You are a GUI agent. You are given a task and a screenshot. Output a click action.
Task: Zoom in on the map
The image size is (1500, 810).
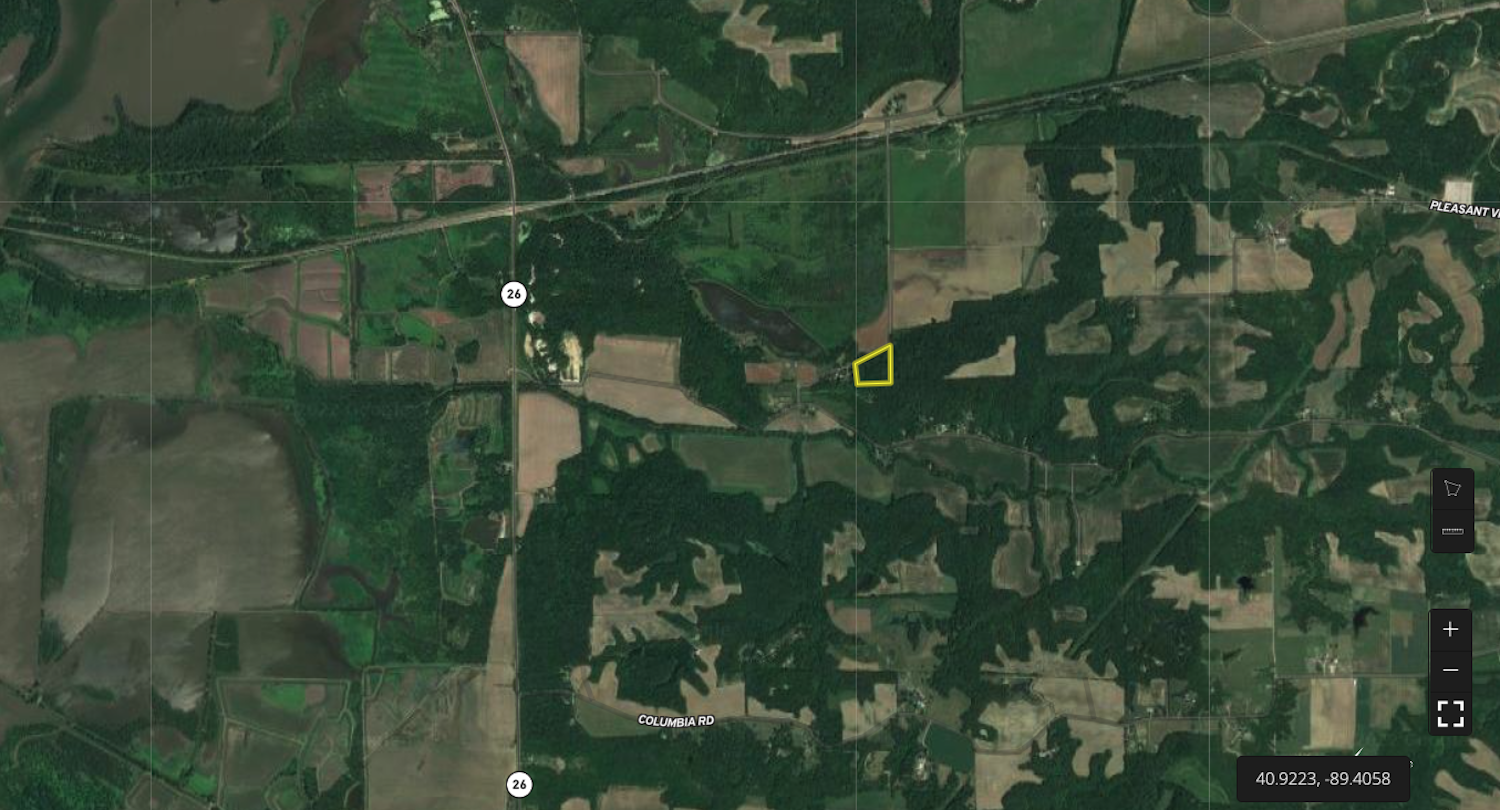click(x=1450, y=630)
